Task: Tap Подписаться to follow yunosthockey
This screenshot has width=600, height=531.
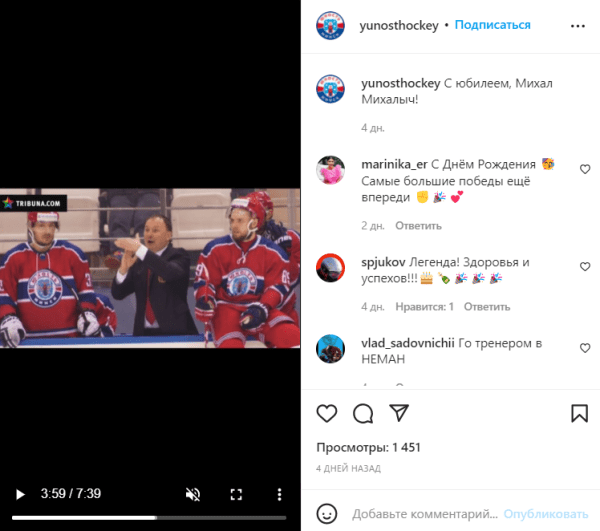Action: coord(492,25)
